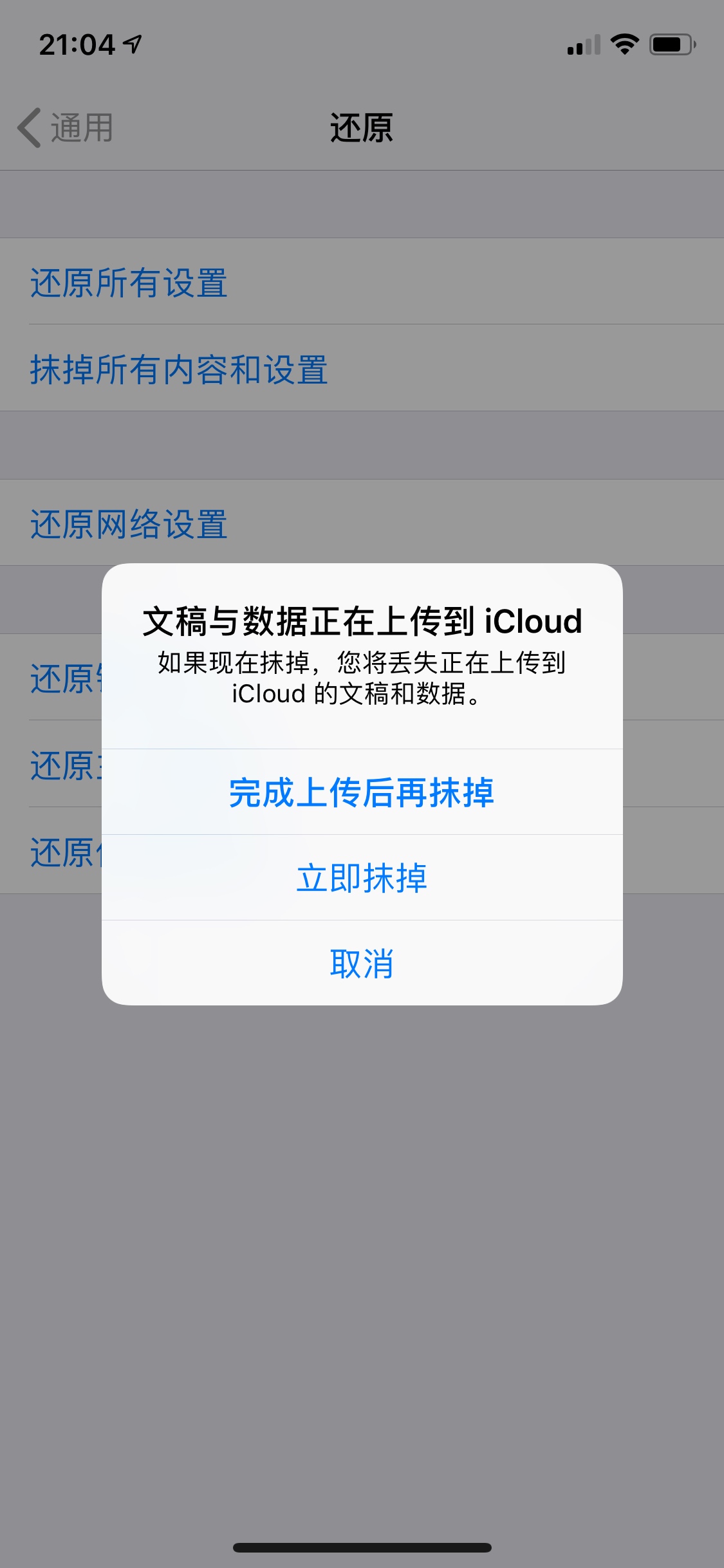Dismiss the dialog with 取消
This screenshot has width=724, height=1568.
pyautogui.click(x=362, y=963)
